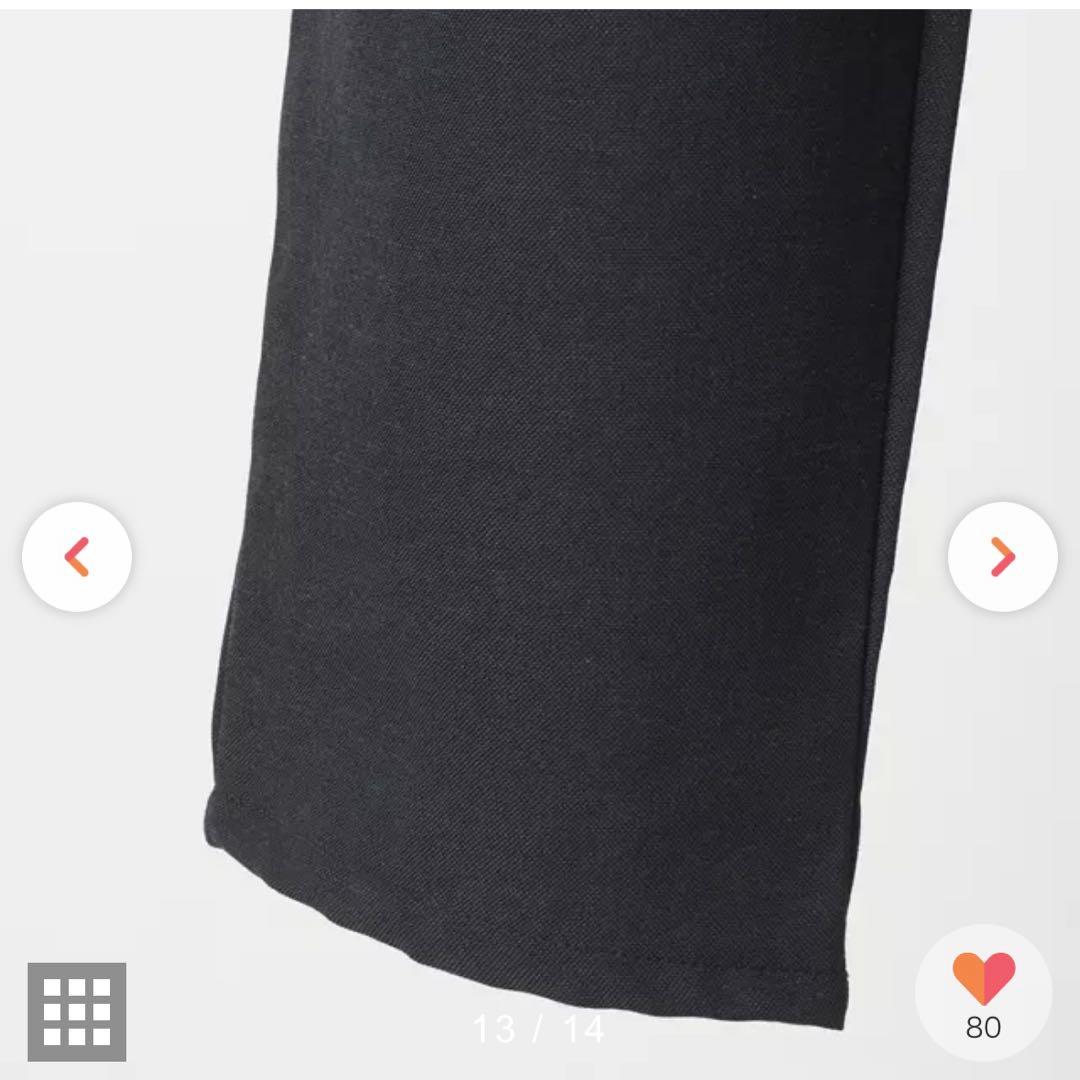1080x1080 pixels.
Task: Go to the next product image
Action: click(1002, 557)
